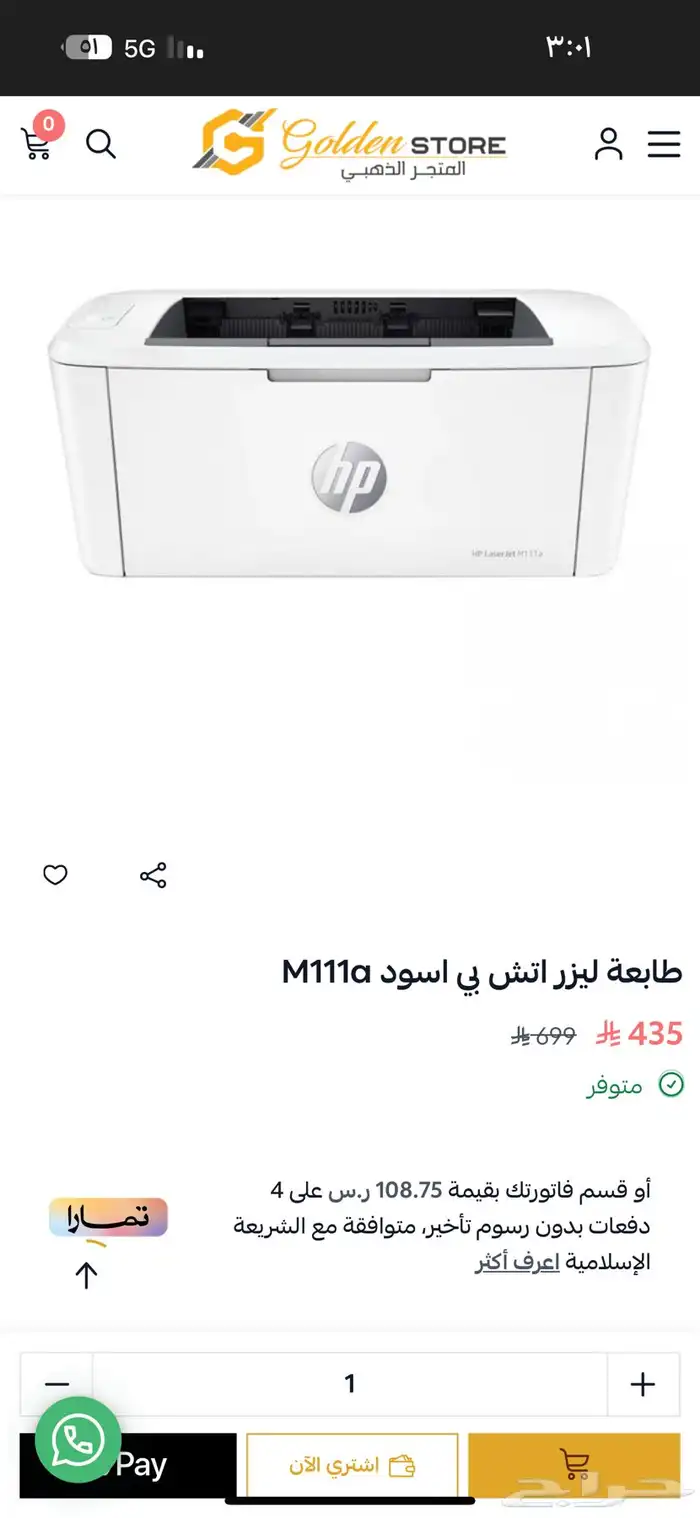Decrease quantity with the minus button

(57, 1384)
